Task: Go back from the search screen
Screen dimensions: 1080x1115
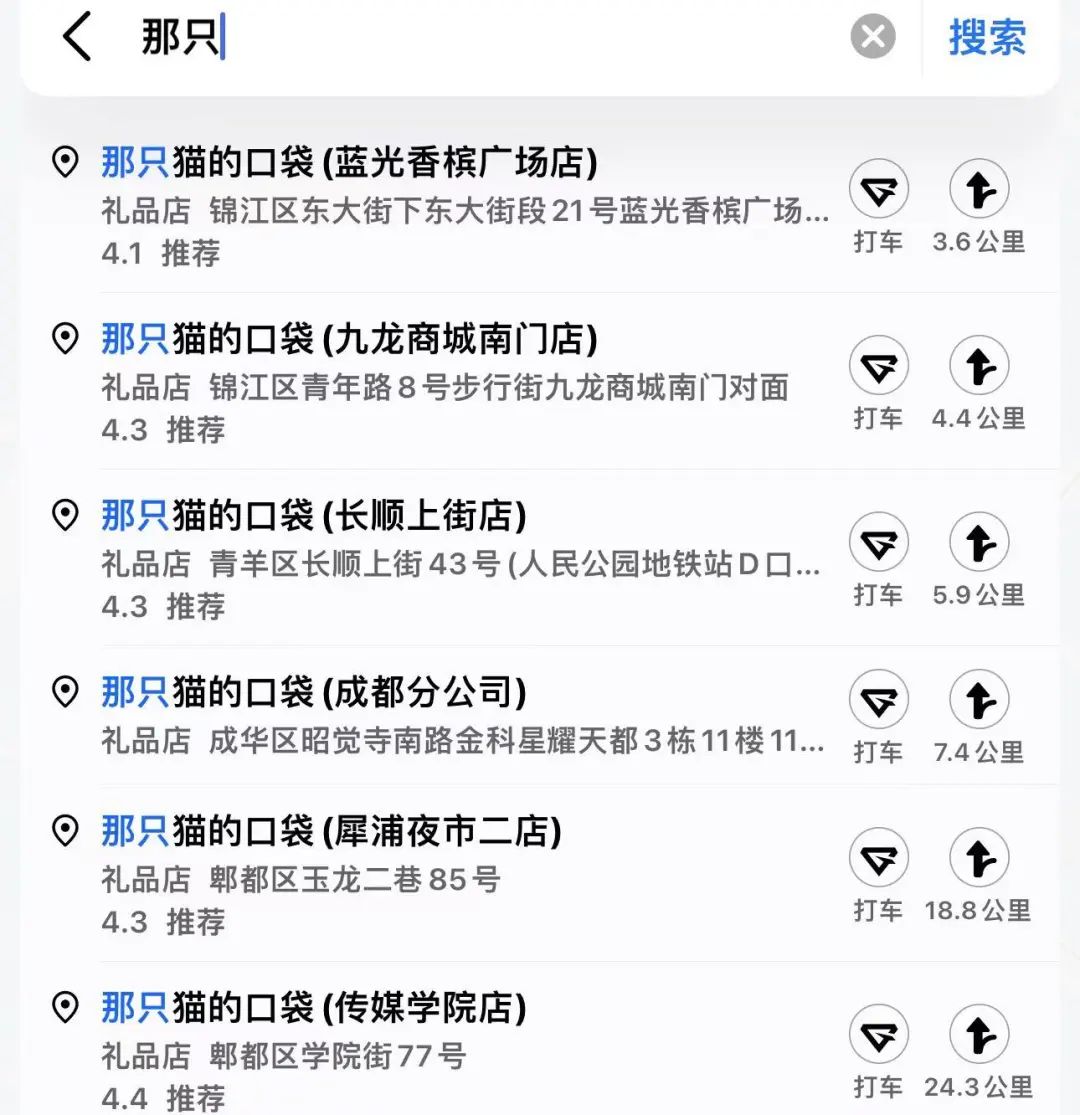Action: tap(77, 39)
